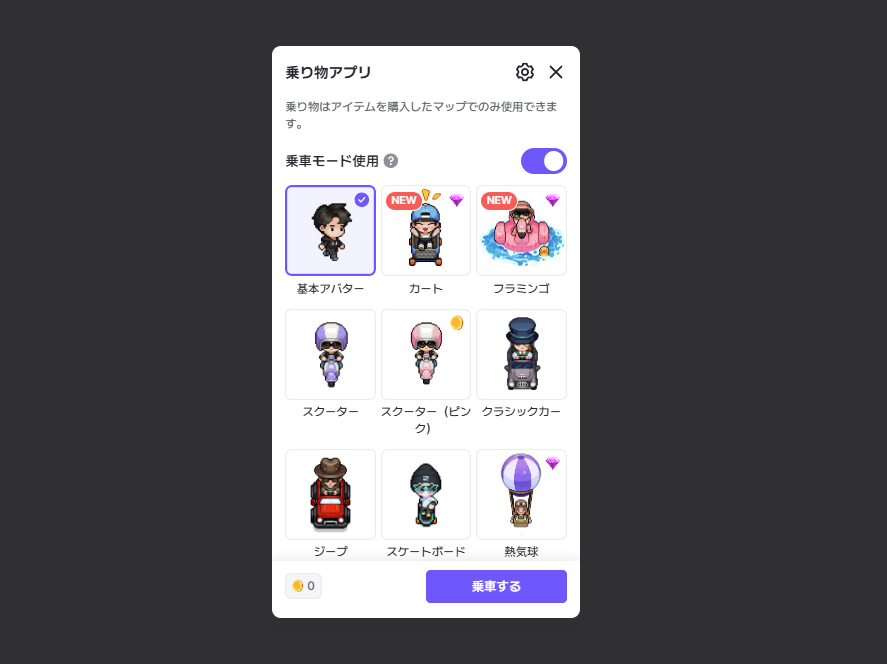This screenshot has height=664, width=887.
Task: Choose the スケートボード vehicle
Action: click(426, 494)
